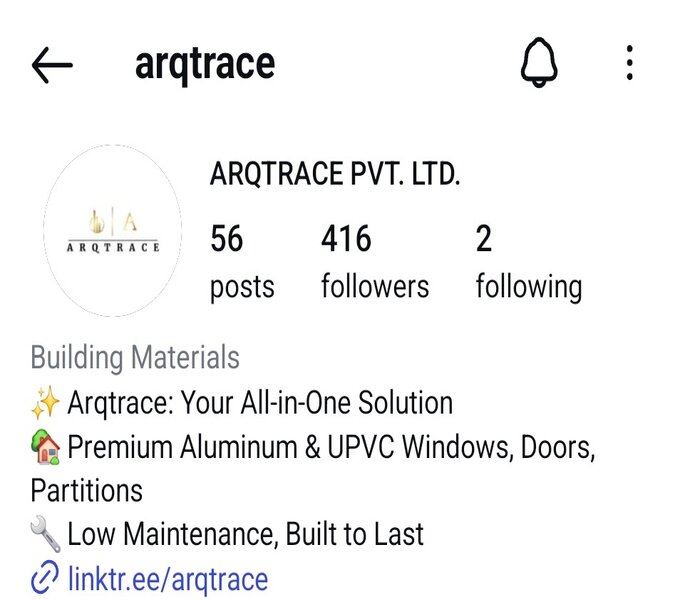
Task: Open the notifications bell for arqtrace
Action: click(x=539, y=65)
